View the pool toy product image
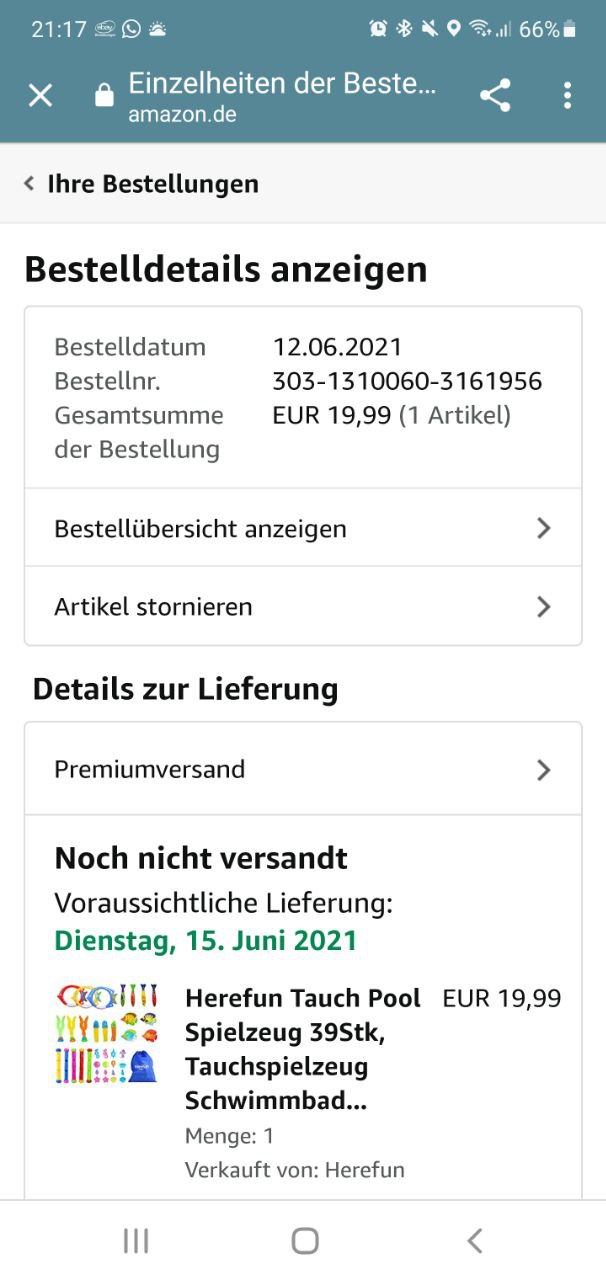Screen dimensions: 606x1280 tap(106, 1033)
